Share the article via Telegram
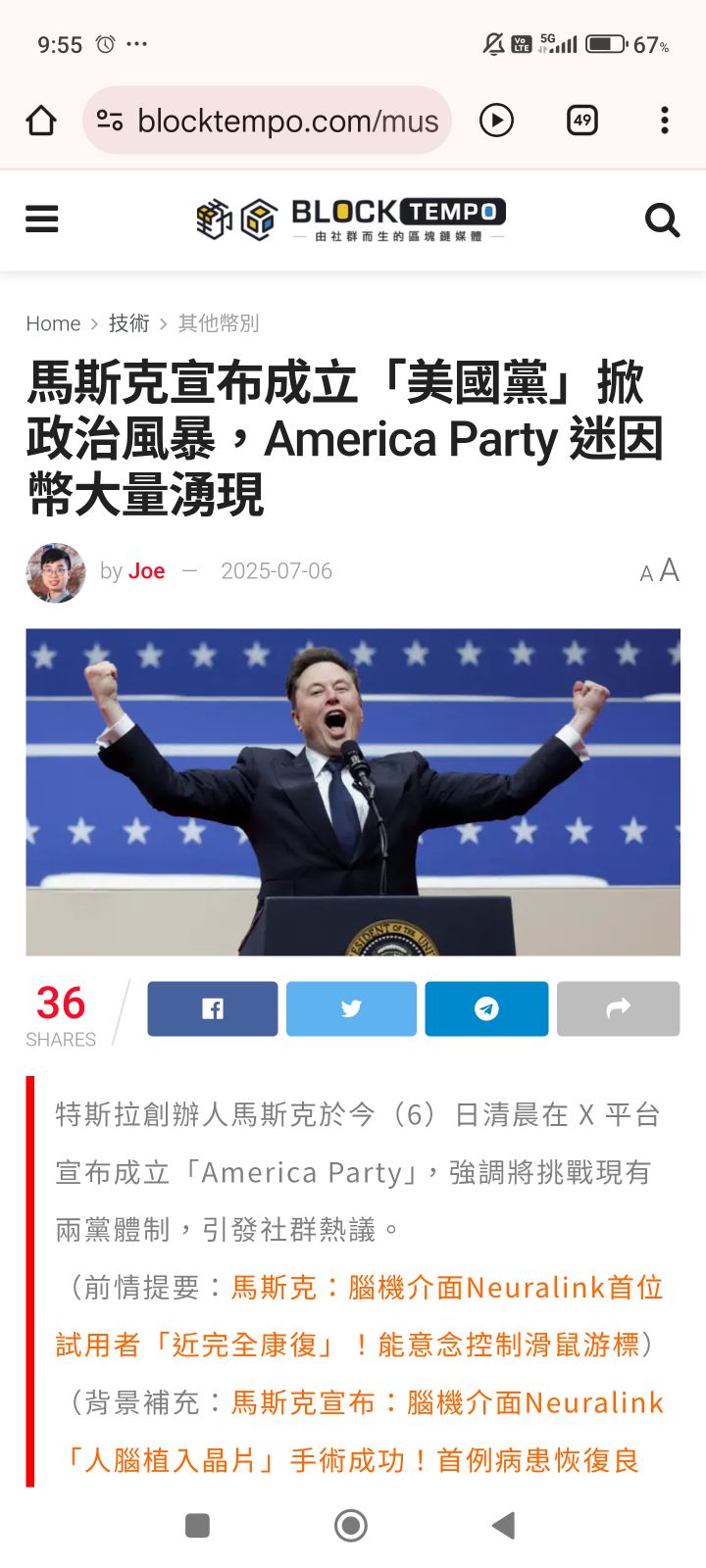 click(x=486, y=1008)
